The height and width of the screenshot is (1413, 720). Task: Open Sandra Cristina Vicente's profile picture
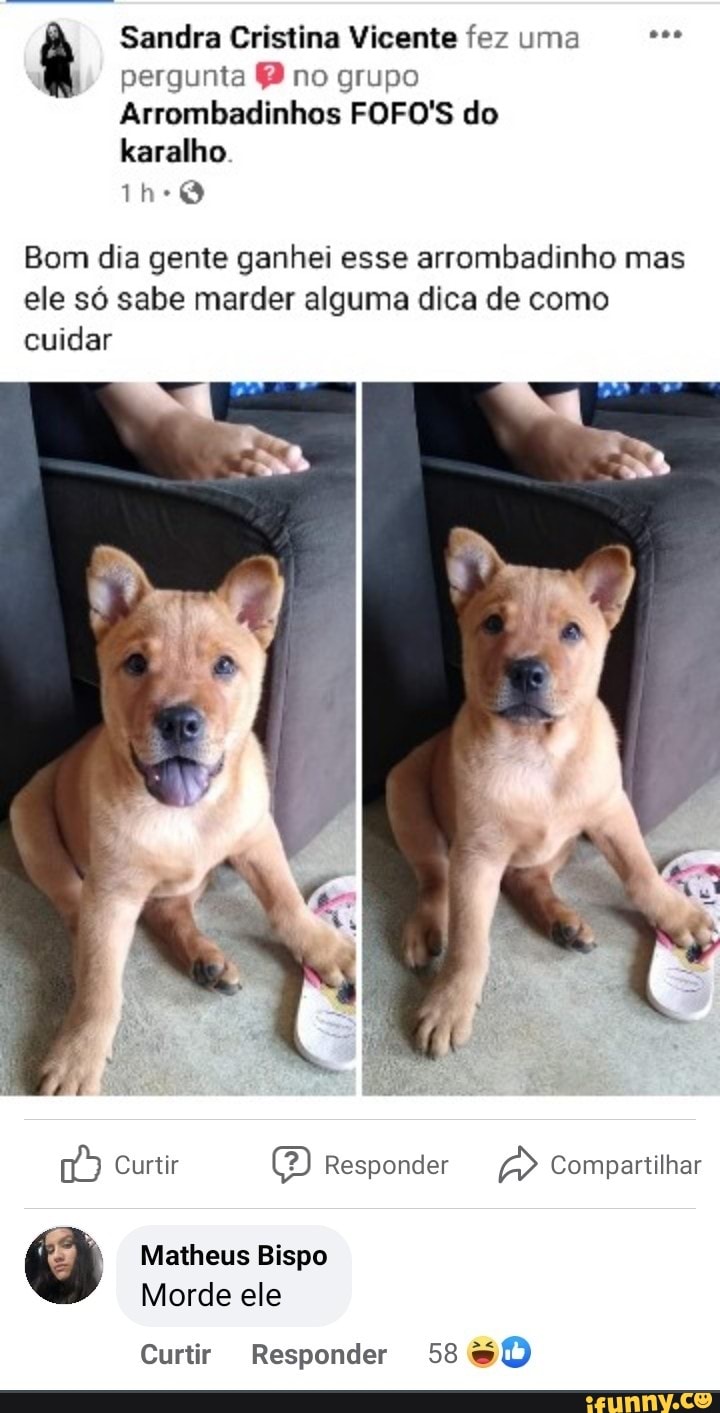click(63, 58)
